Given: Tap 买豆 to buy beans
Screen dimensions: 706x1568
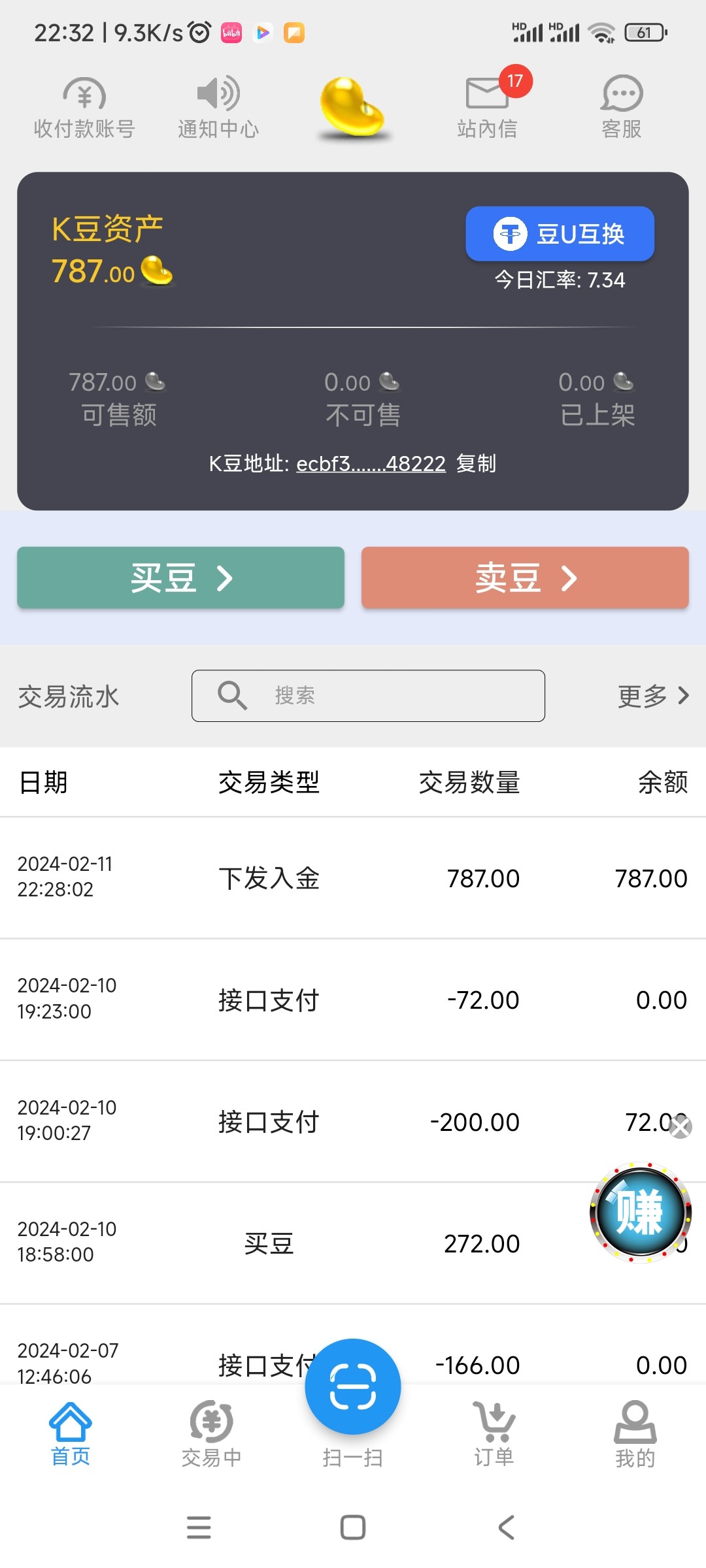Looking at the screenshot, I should [180, 578].
